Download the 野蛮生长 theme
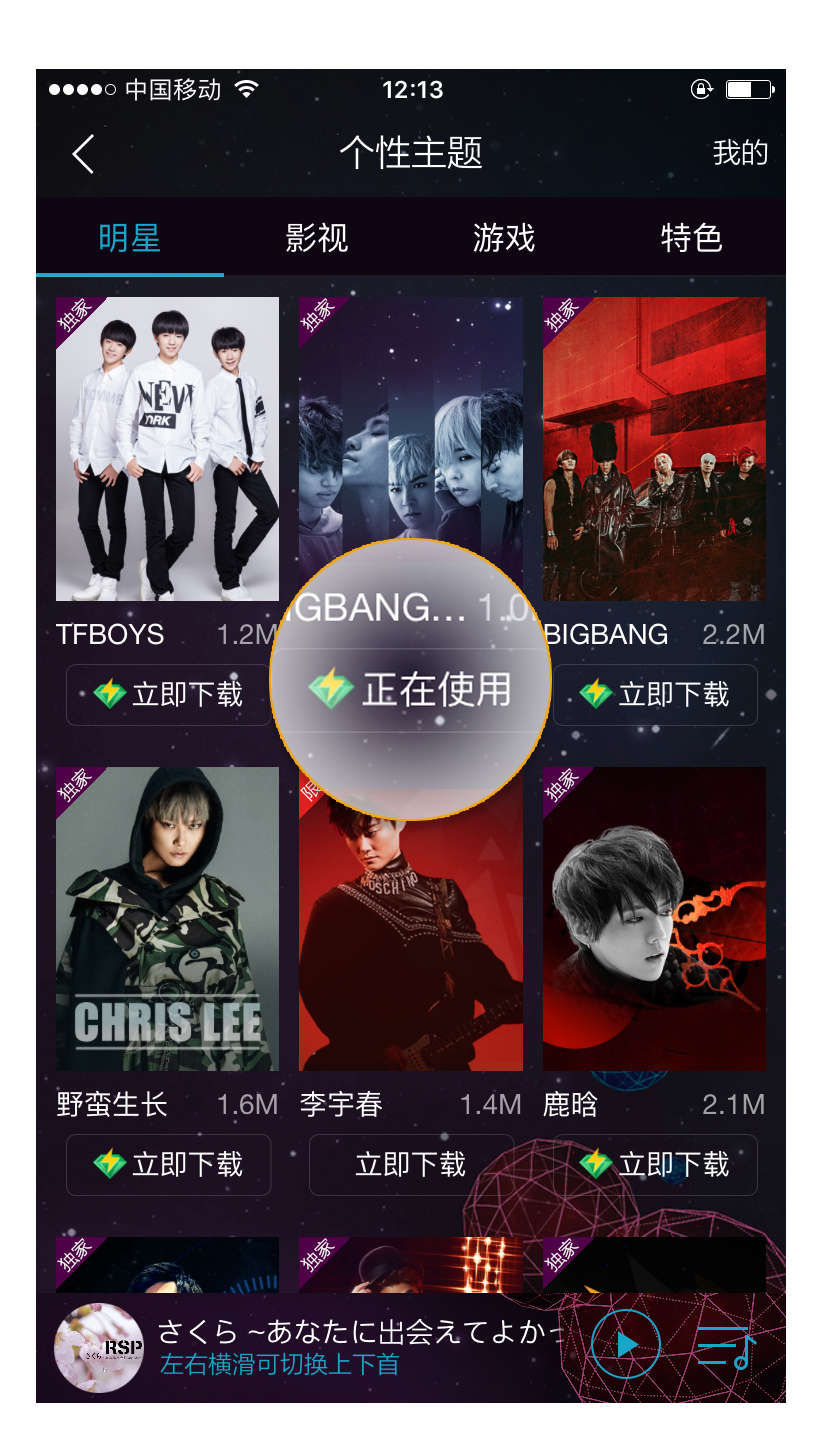Screen dimensions: 825x1437 [x=168, y=1164]
